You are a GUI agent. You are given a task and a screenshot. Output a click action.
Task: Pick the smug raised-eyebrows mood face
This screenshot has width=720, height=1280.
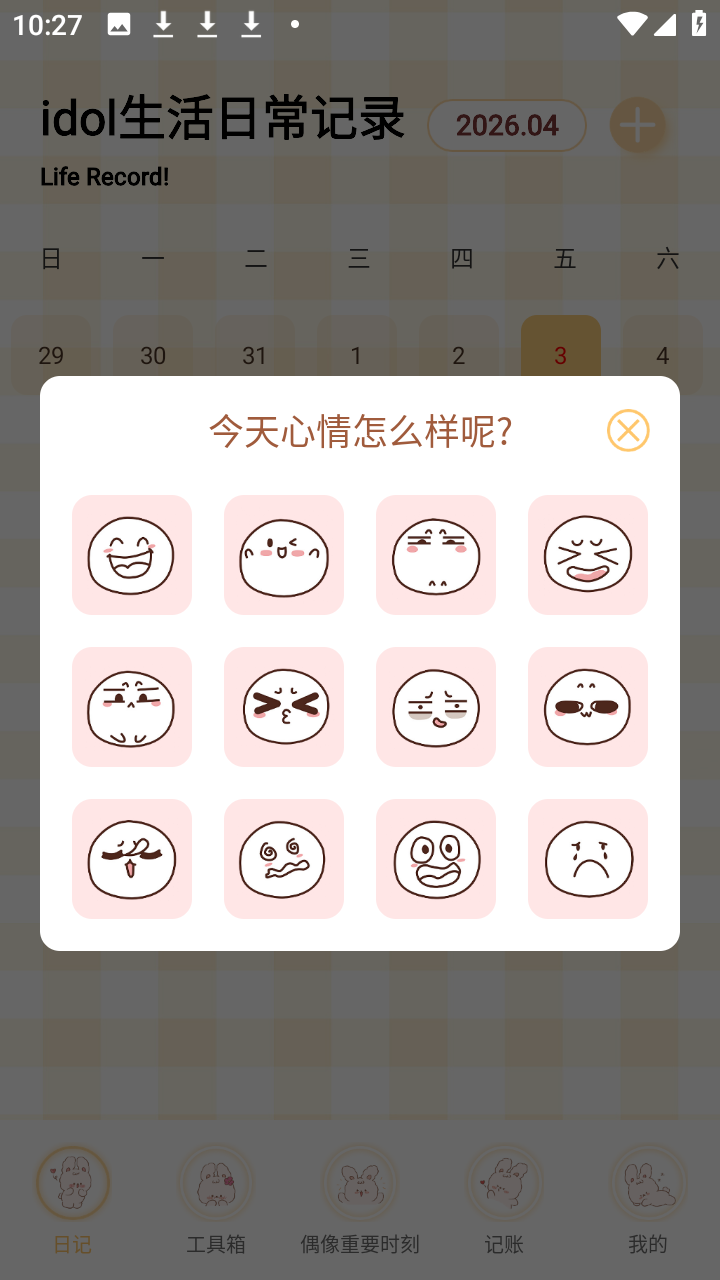[x=132, y=707]
